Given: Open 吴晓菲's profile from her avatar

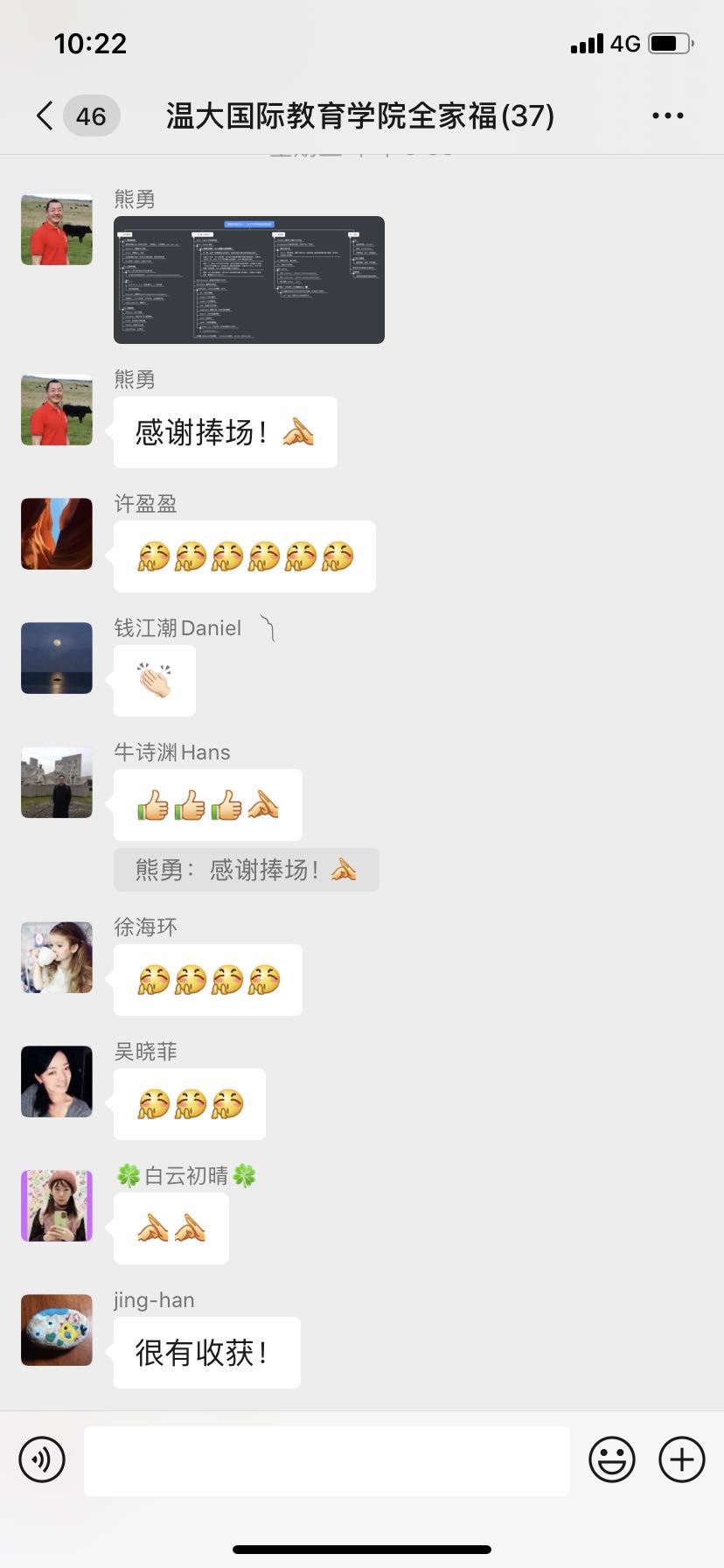Looking at the screenshot, I should pyautogui.click(x=57, y=1081).
